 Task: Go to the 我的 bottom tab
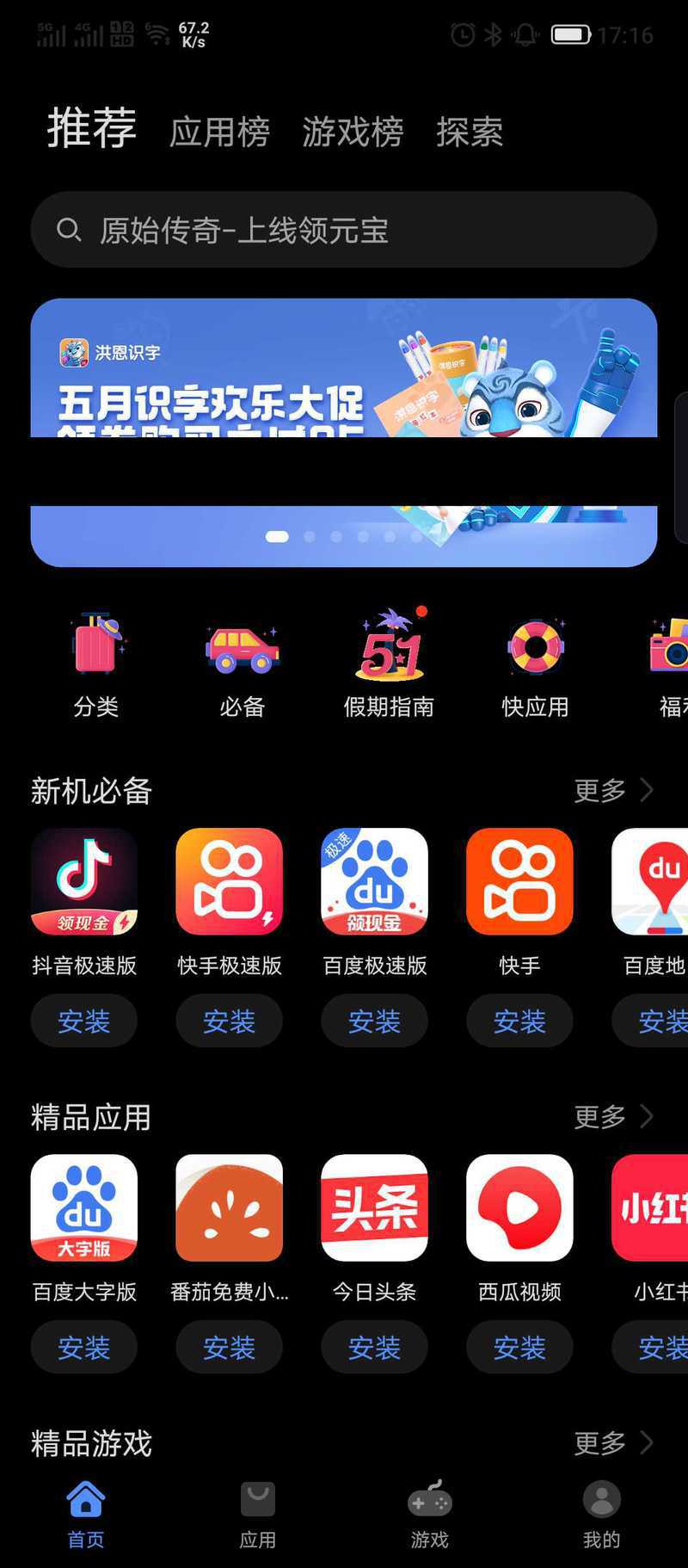pos(602,1515)
